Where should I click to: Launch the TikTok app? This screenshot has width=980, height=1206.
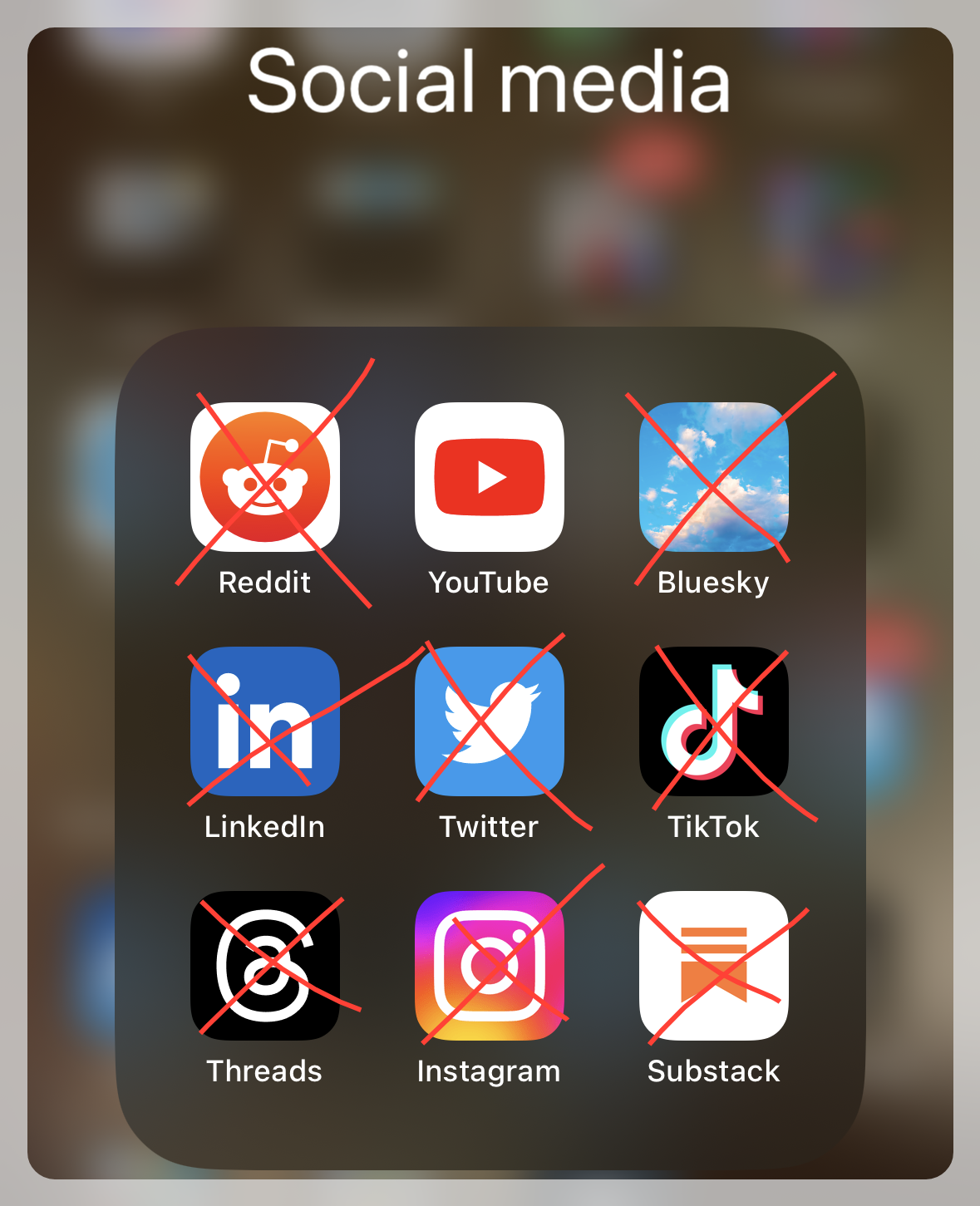pos(713,721)
